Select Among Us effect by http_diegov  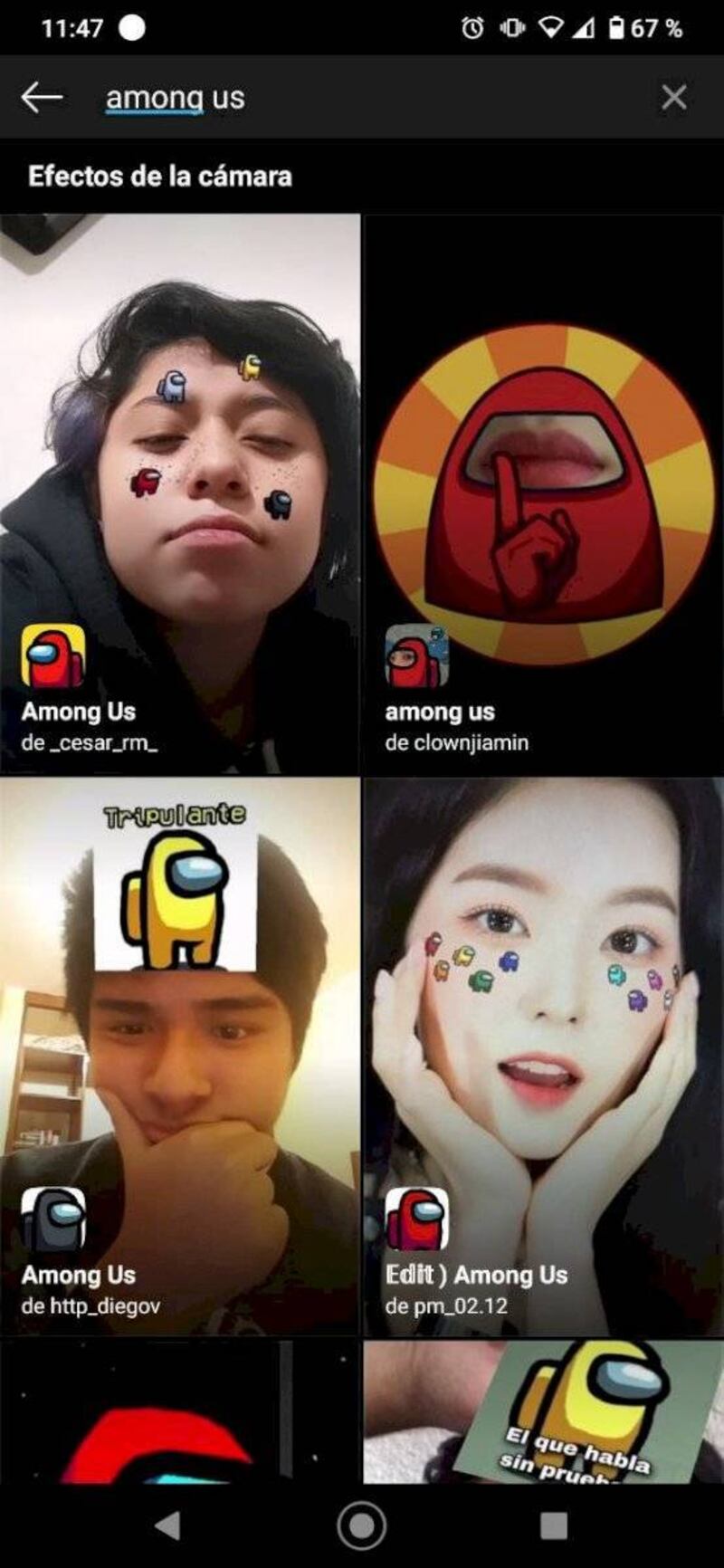[x=180, y=1056]
